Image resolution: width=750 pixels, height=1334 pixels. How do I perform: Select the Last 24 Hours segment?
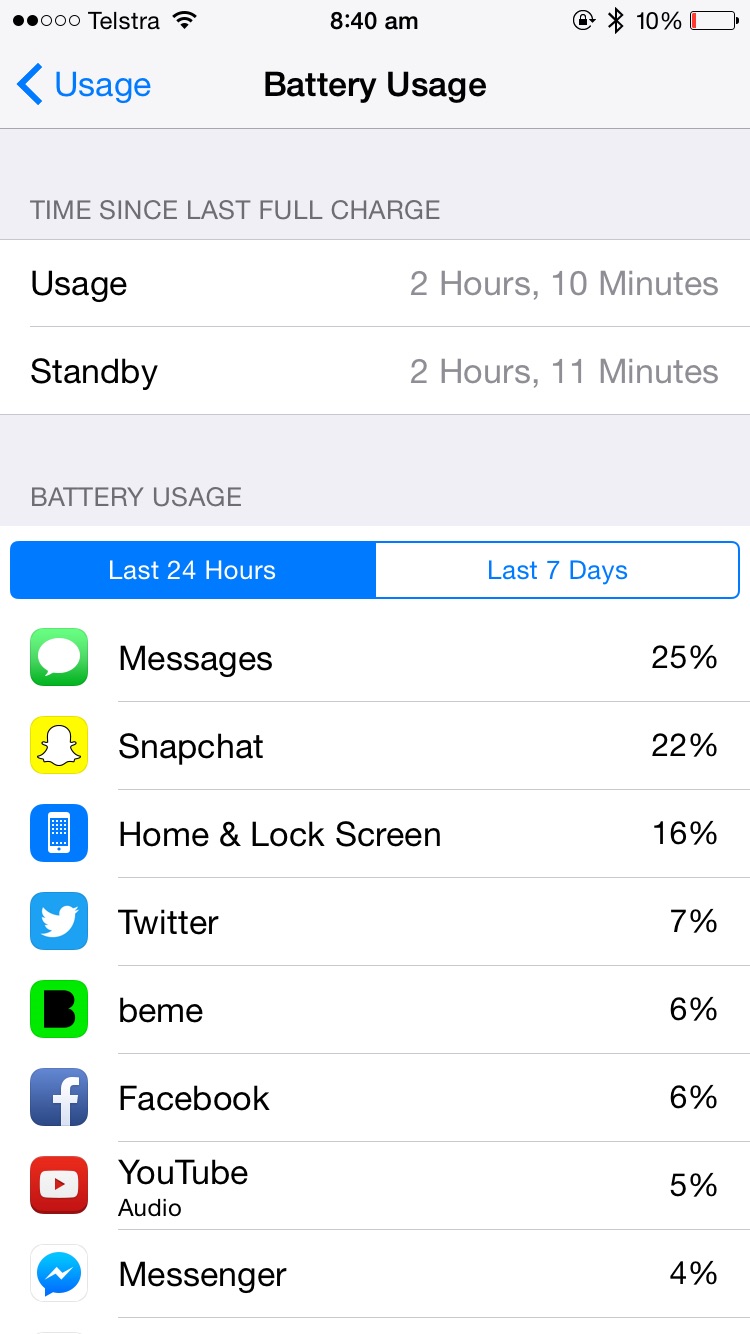pyautogui.click(x=193, y=570)
